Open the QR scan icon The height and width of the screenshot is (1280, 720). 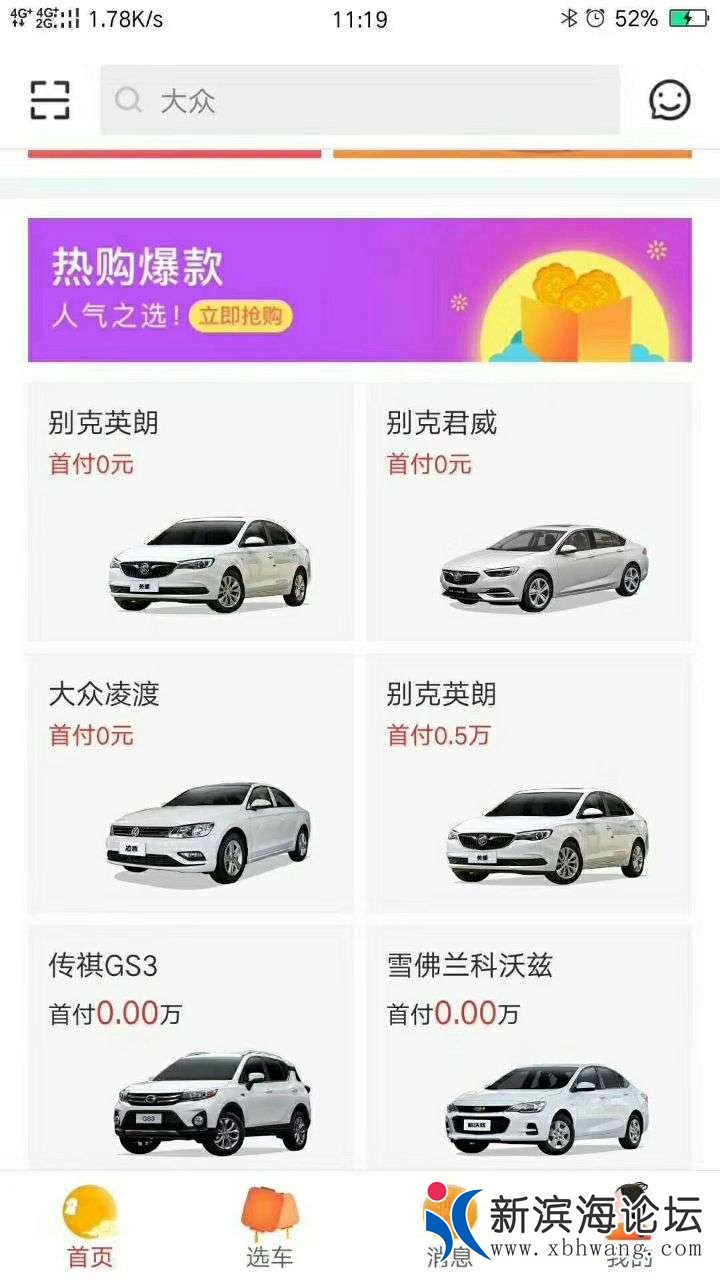click(50, 100)
